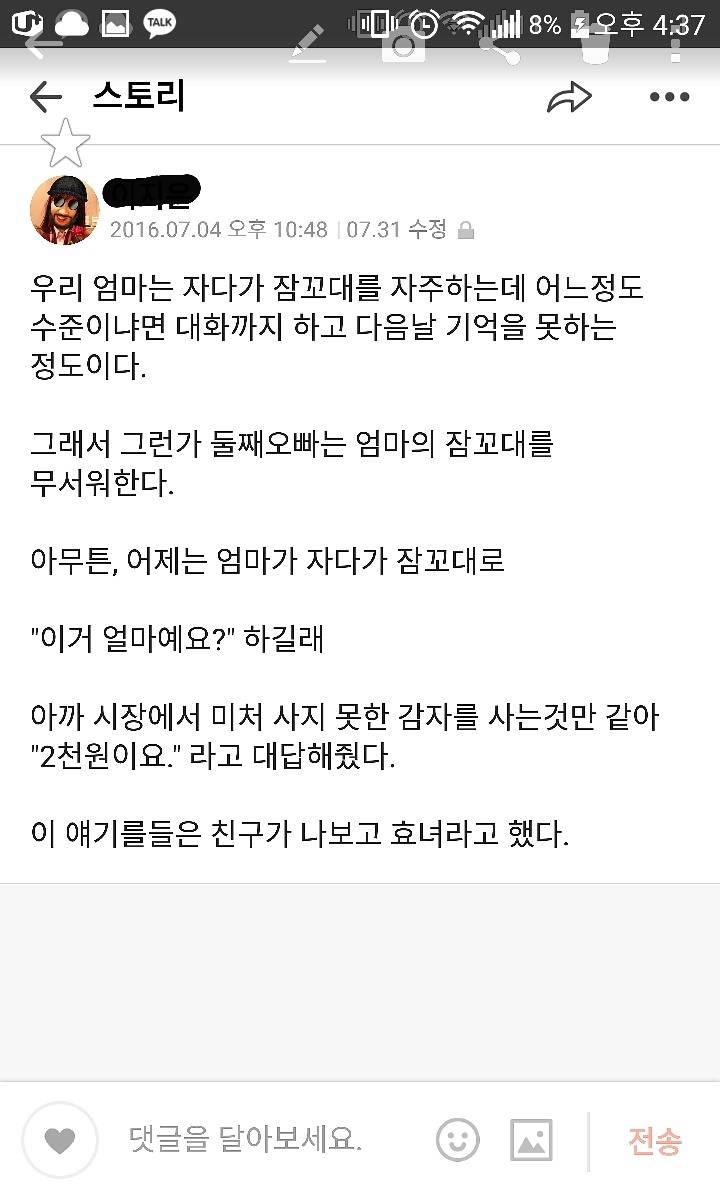Attach a photo to the comment
This screenshot has width=720, height=1196.
[x=532, y=1139]
